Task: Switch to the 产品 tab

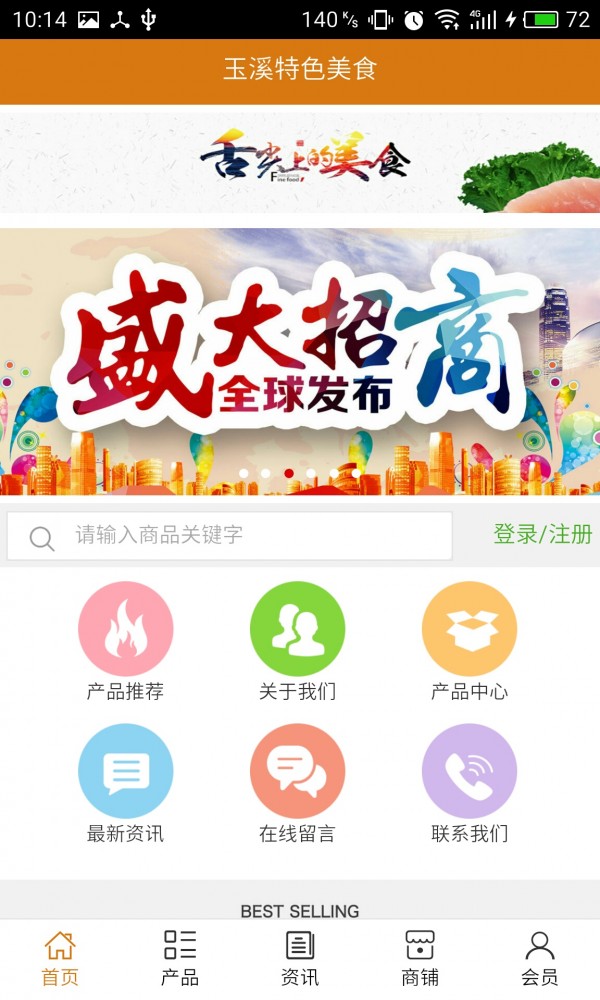Action: [x=180, y=958]
